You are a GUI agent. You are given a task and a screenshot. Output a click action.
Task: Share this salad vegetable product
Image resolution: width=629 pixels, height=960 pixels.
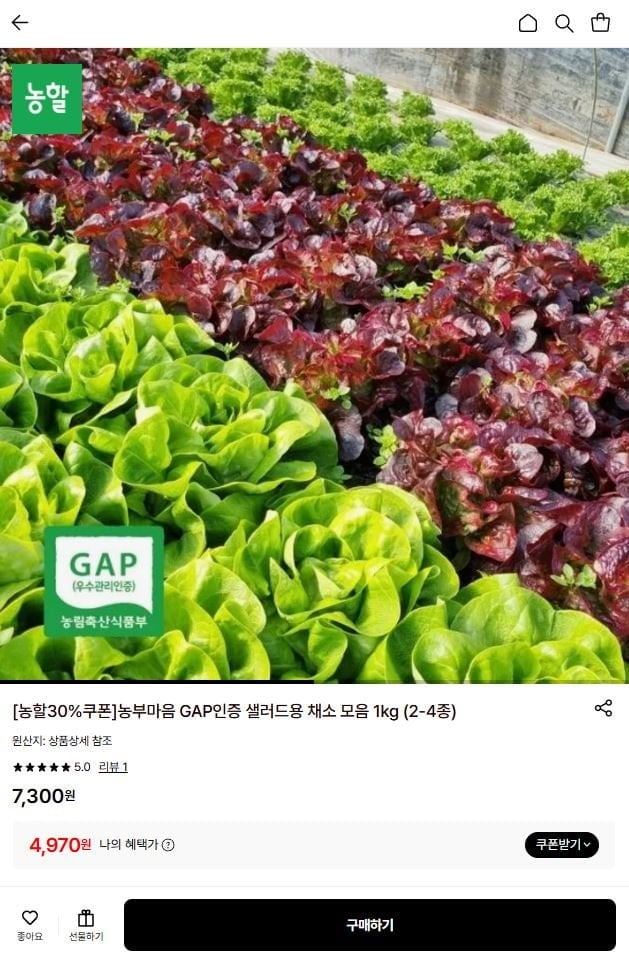[603, 708]
